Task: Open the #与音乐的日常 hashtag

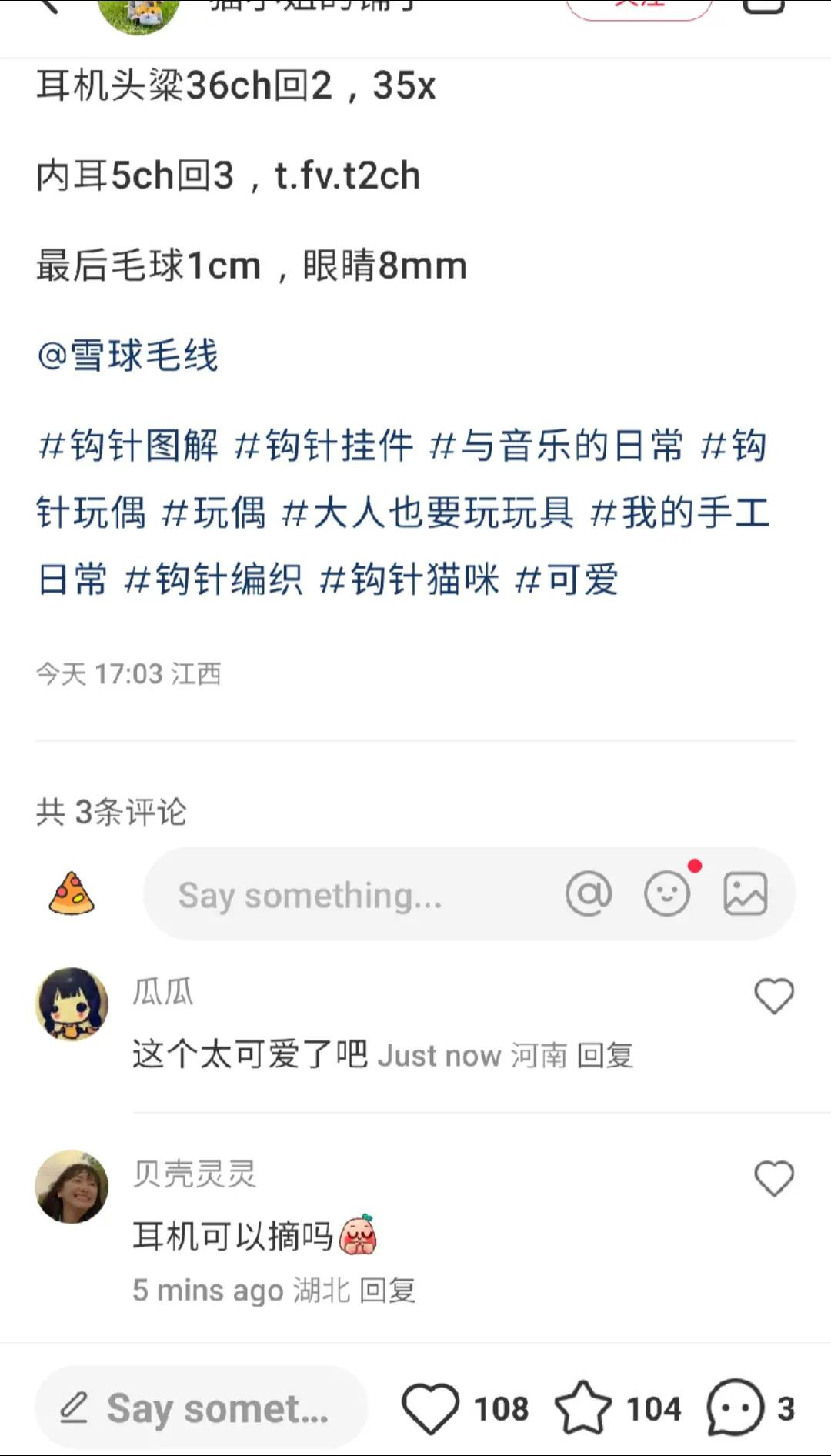Action: coord(556,446)
